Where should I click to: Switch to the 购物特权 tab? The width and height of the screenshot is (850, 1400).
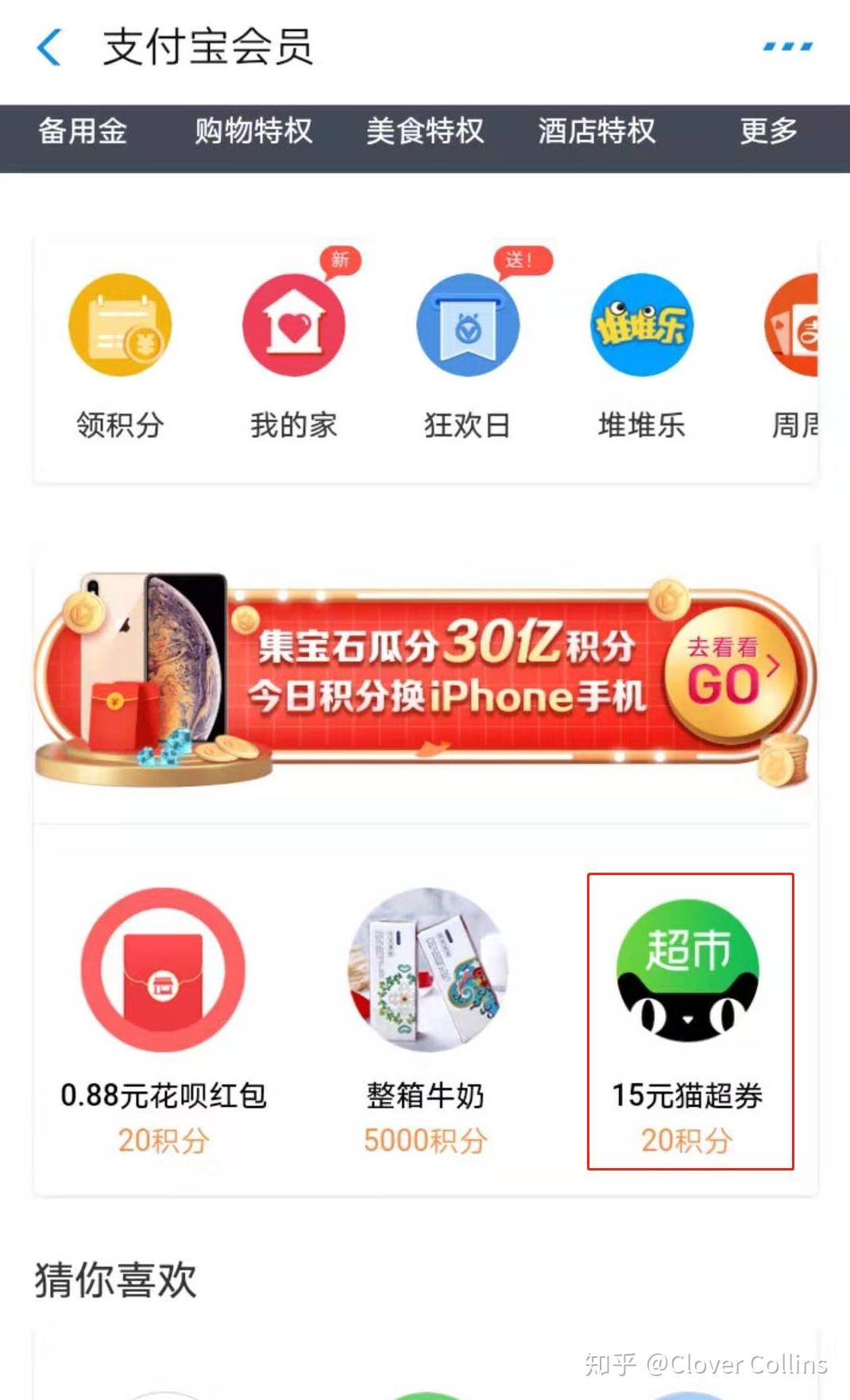tap(254, 131)
